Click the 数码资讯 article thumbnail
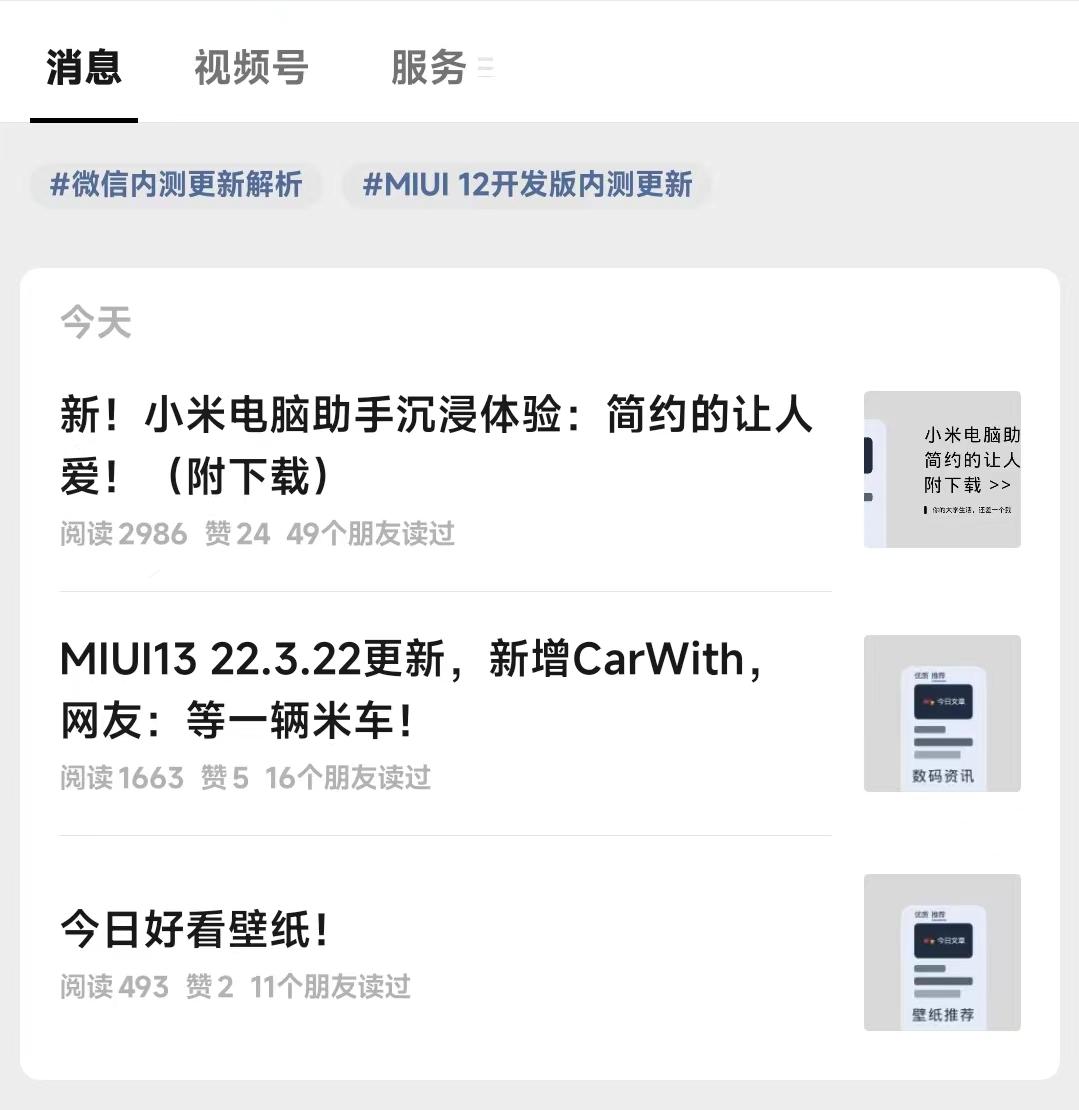This screenshot has height=1110, width=1079. [x=941, y=712]
